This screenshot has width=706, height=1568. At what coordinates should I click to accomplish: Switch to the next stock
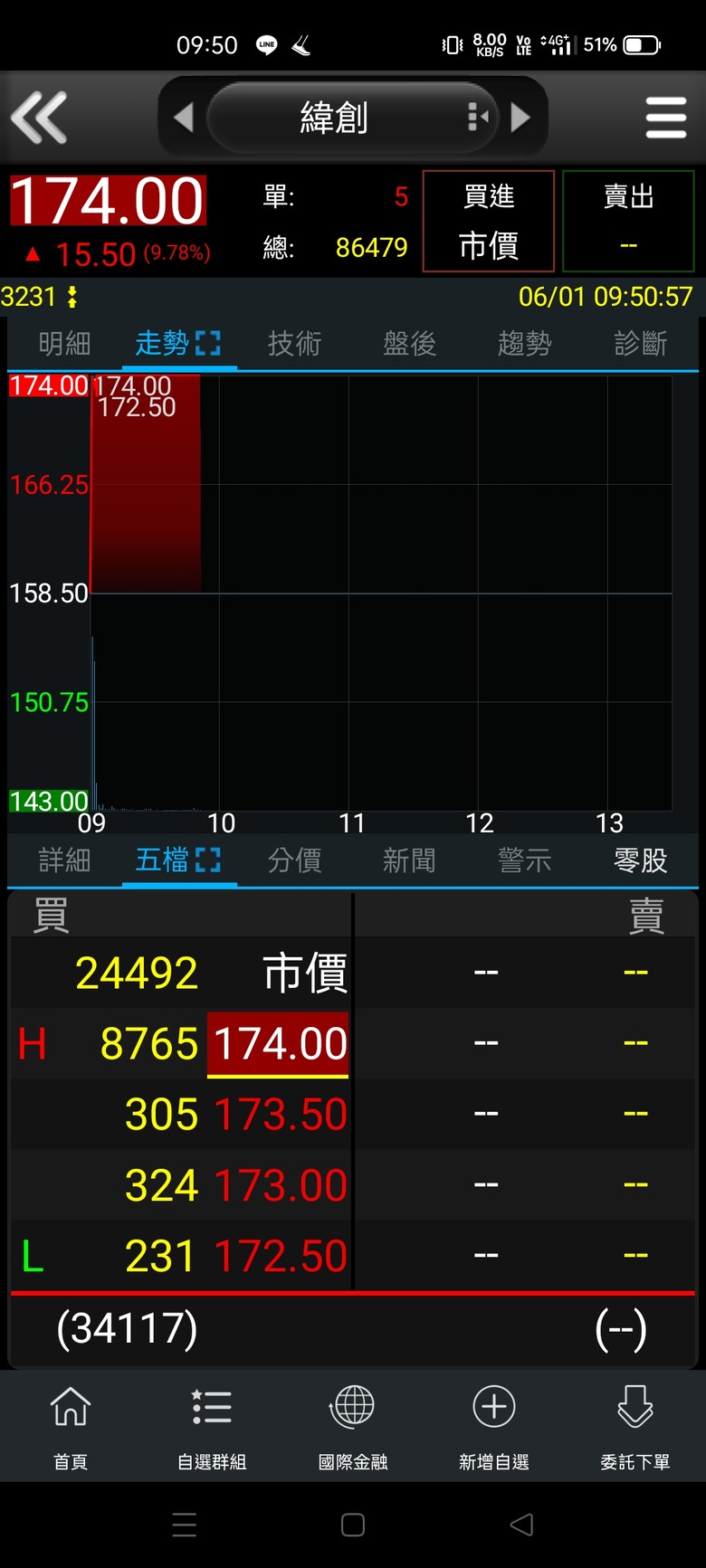(x=520, y=118)
